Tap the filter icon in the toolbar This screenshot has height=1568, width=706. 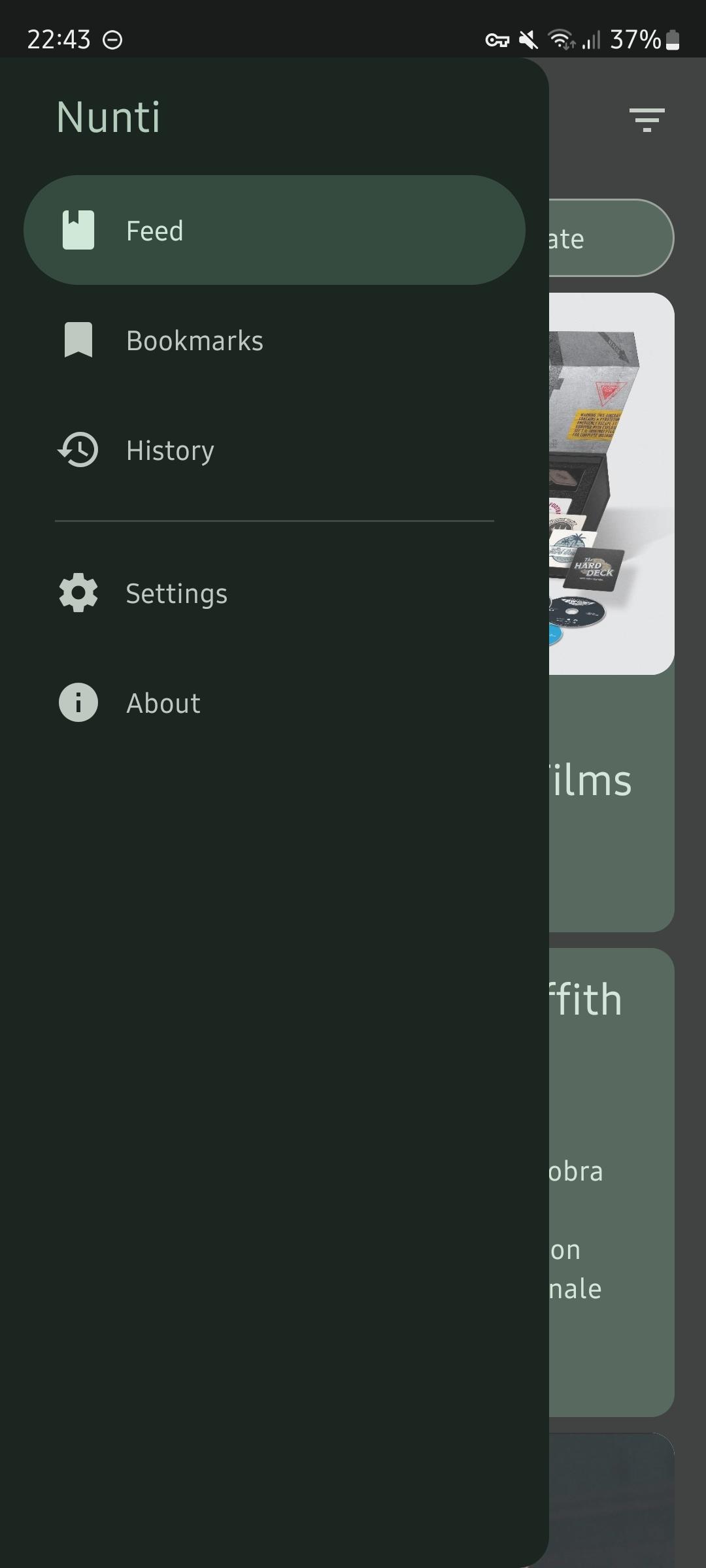(647, 120)
